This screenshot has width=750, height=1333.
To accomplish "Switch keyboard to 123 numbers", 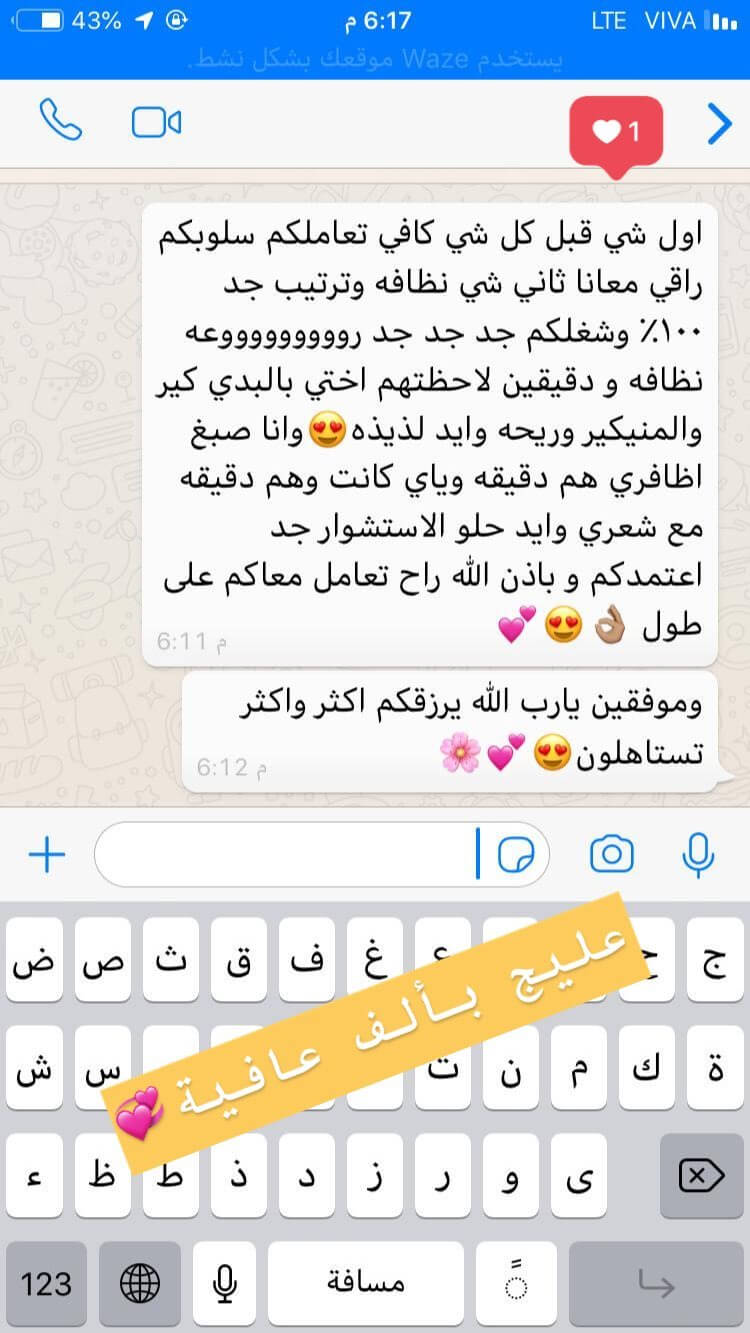I will coord(47,1283).
